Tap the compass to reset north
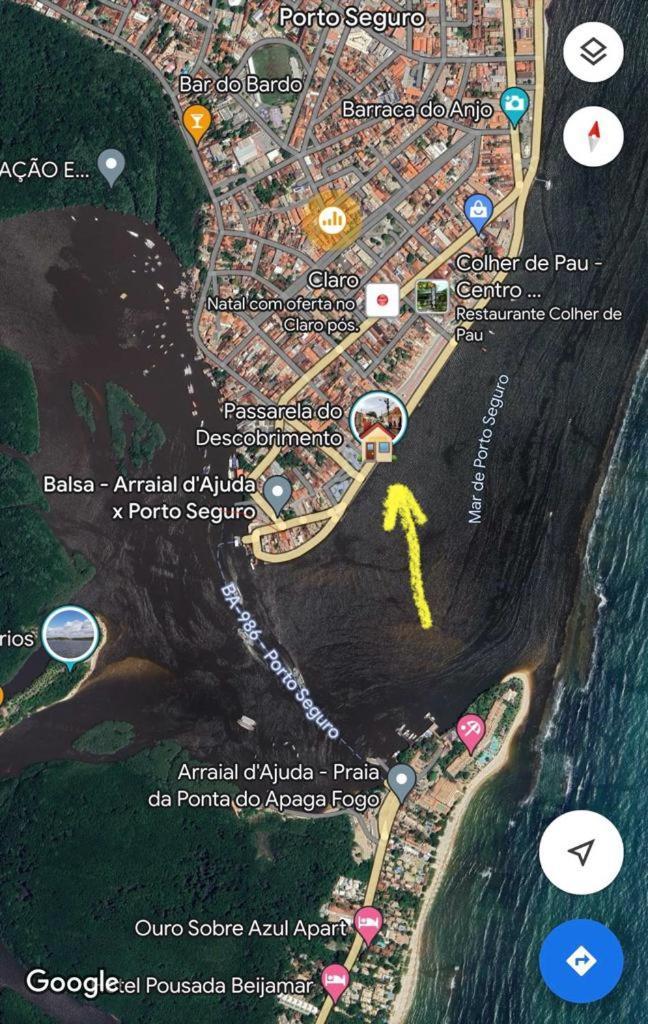This screenshot has width=648, height=1024. pos(593,135)
